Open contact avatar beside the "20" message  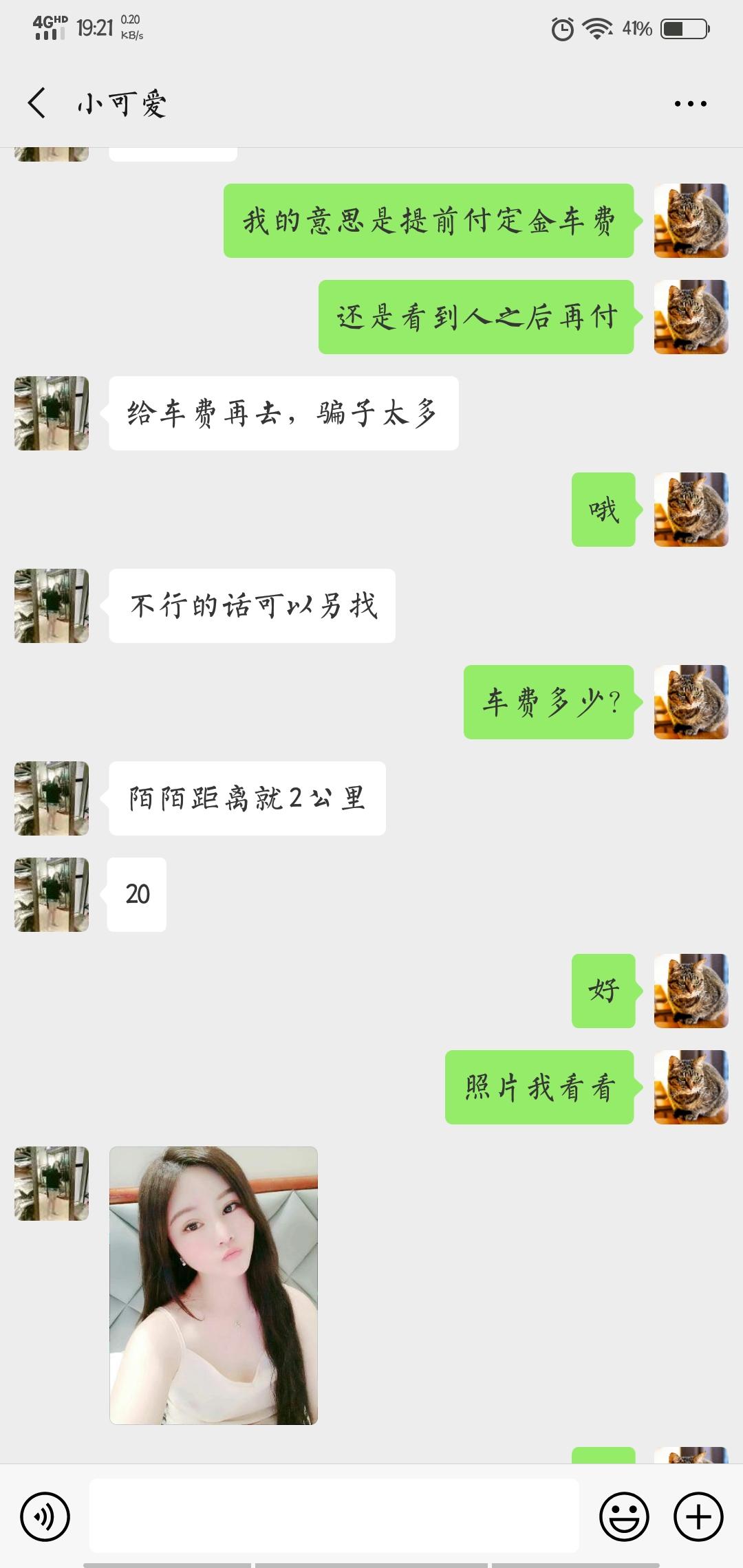(x=52, y=895)
